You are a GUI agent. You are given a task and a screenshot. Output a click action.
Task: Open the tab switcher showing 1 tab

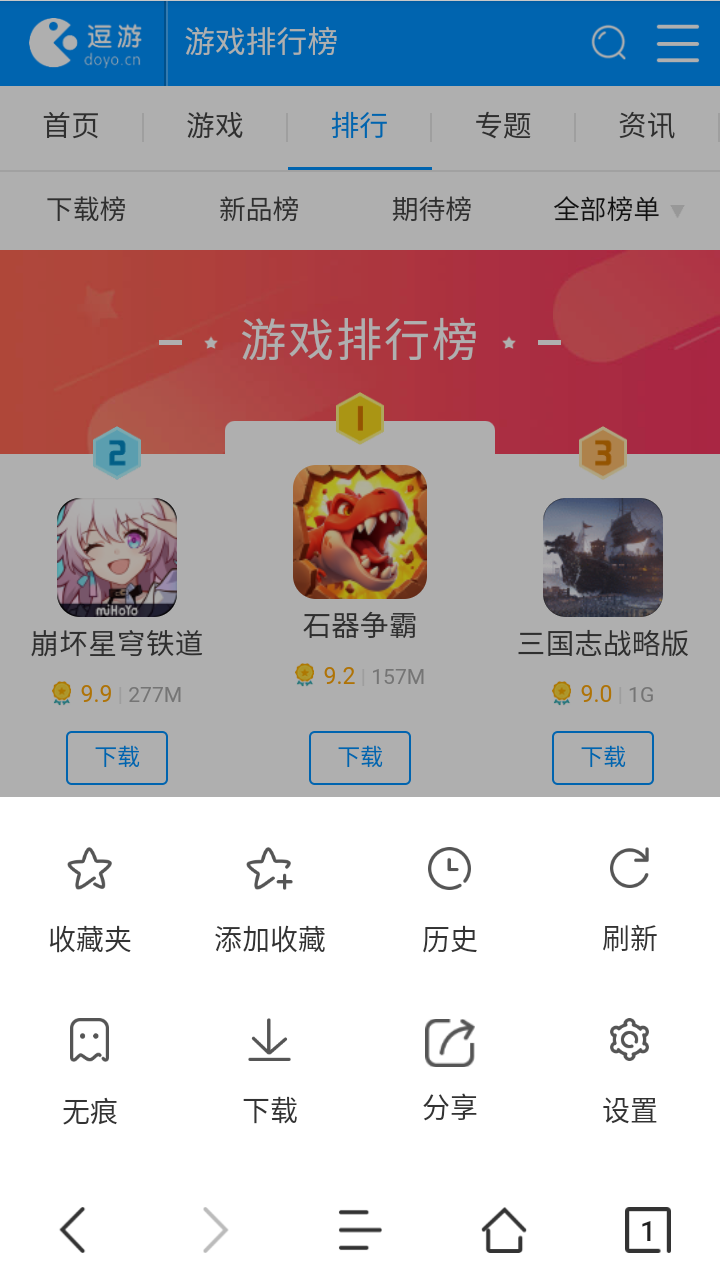click(x=646, y=1231)
